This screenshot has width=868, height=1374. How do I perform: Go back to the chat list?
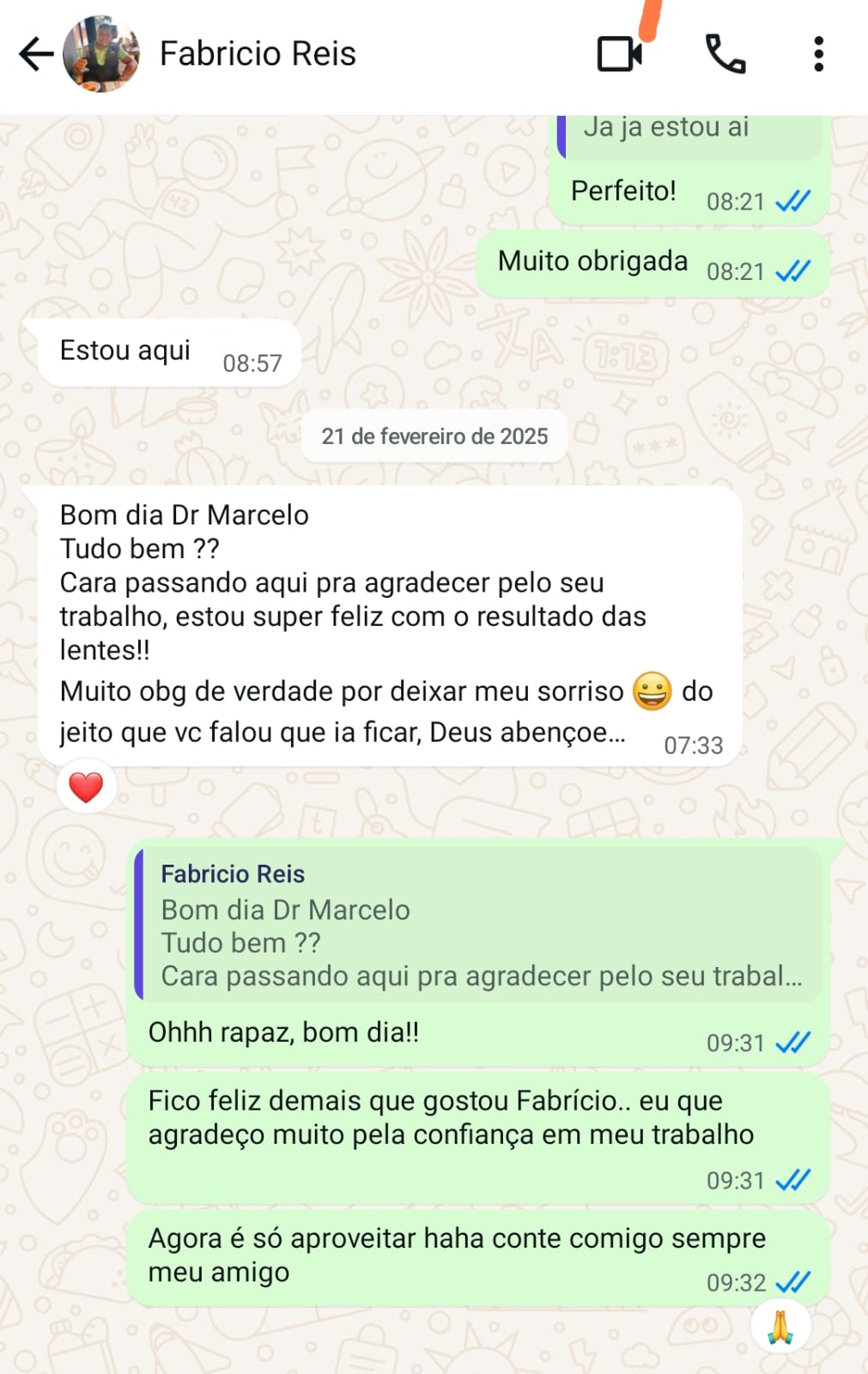[x=36, y=54]
